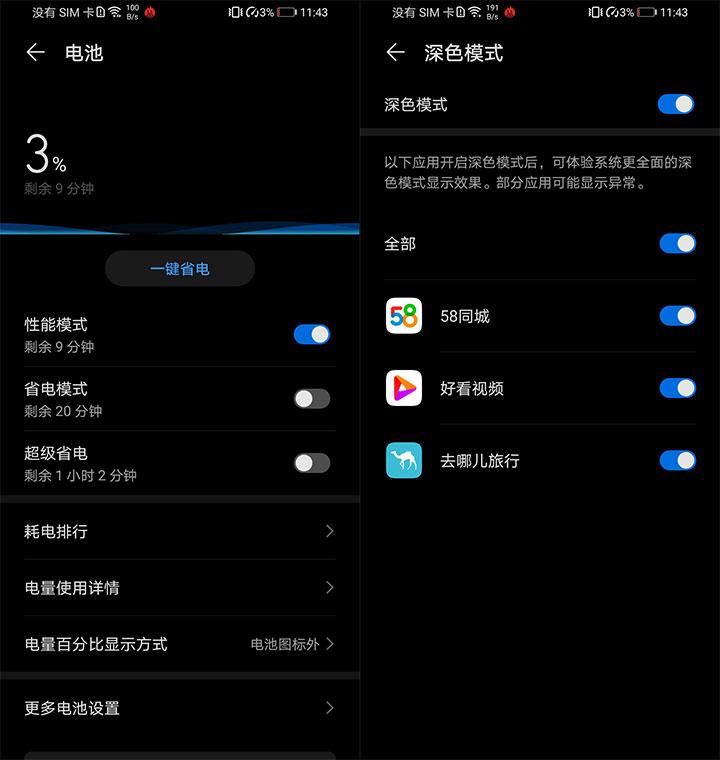The width and height of the screenshot is (720, 760).
Task: Go back from the 电池 page
Action: tap(36, 53)
